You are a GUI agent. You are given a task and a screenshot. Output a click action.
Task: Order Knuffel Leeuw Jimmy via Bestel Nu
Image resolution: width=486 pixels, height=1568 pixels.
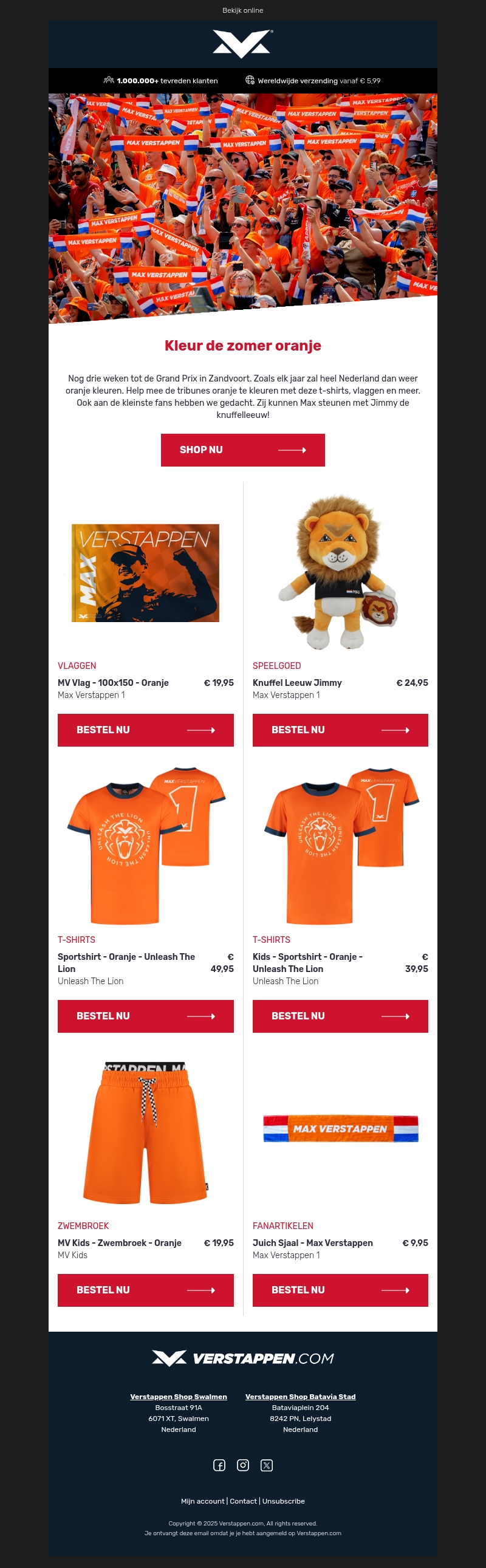340,730
